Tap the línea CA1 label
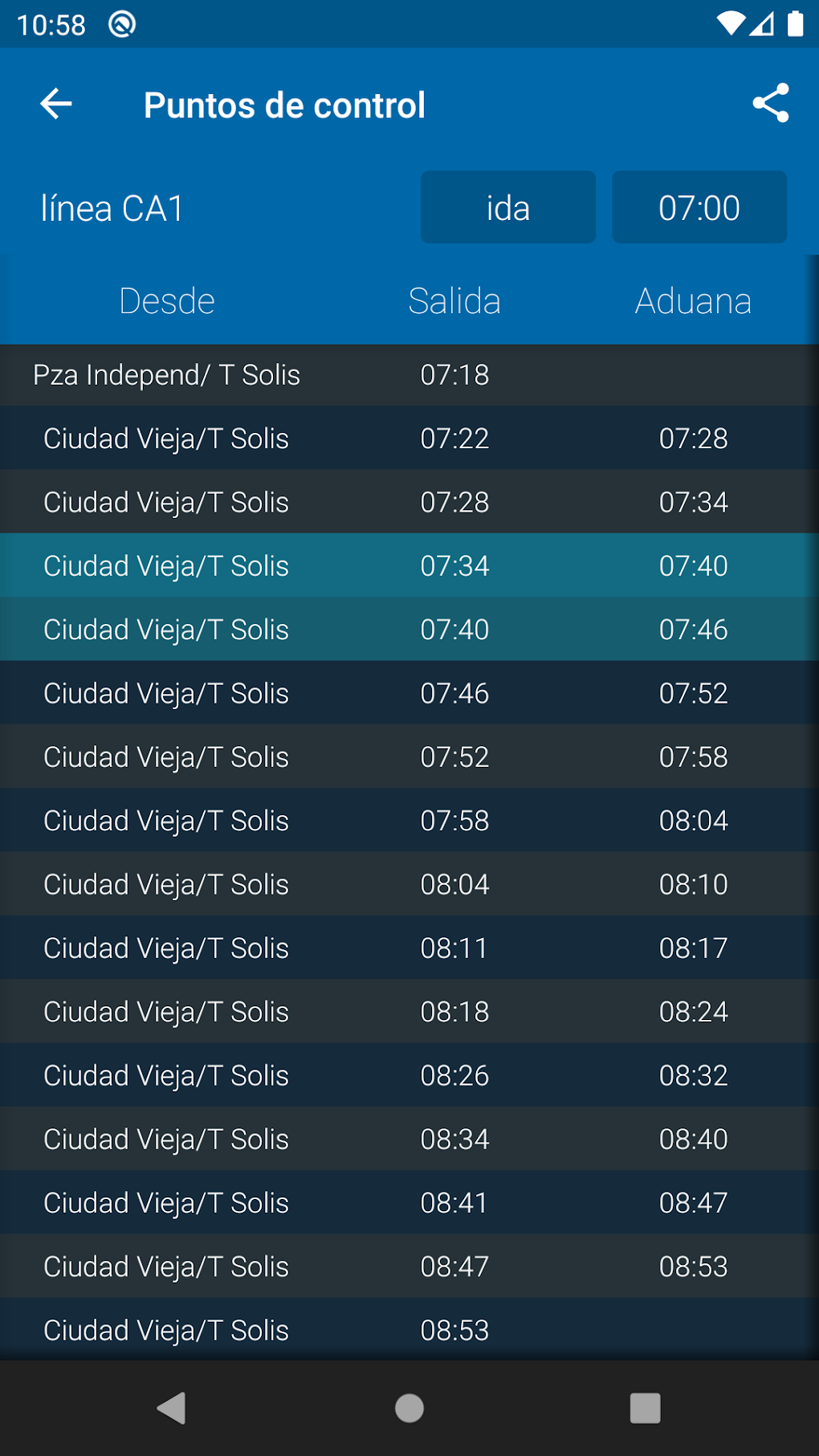Image resolution: width=819 pixels, height=1456 pixels. point(112,207)
